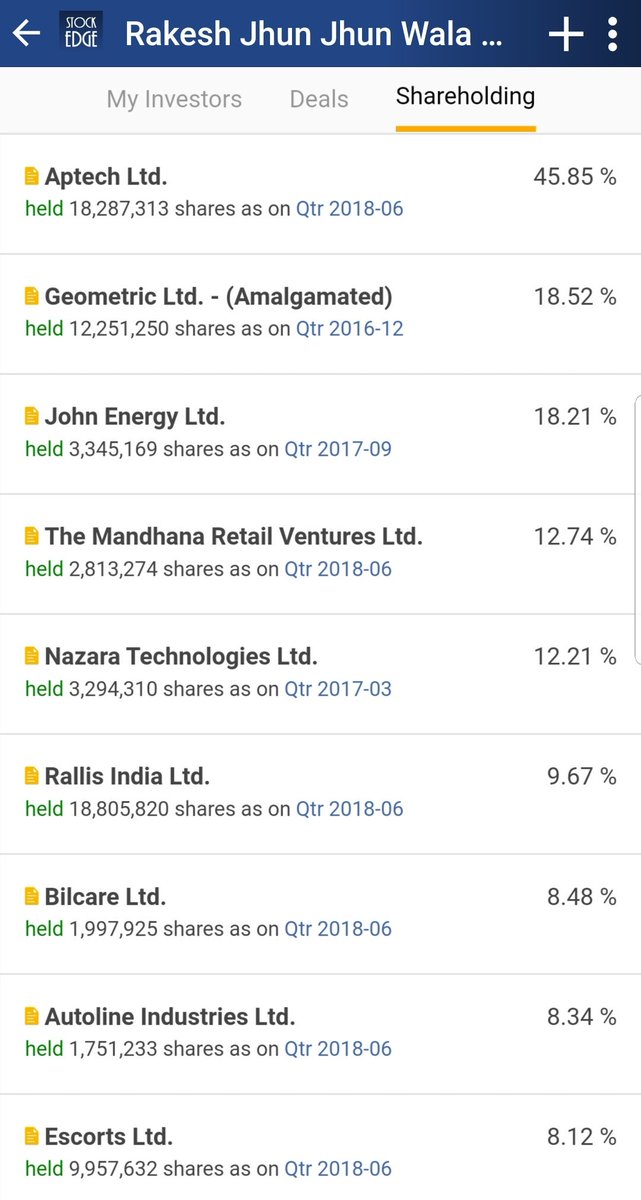Switch to the Deals tab
641x1200 pixels.
[x=319, y=99]
